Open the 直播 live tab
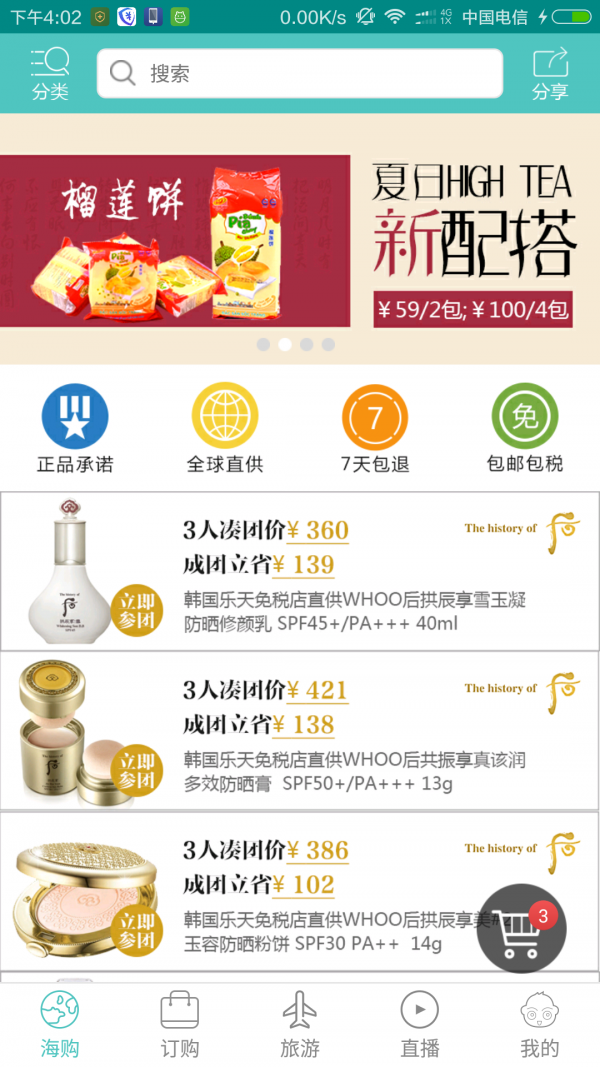The height and width of the screenshot is (1067, 600). [x=420, y=1024]
